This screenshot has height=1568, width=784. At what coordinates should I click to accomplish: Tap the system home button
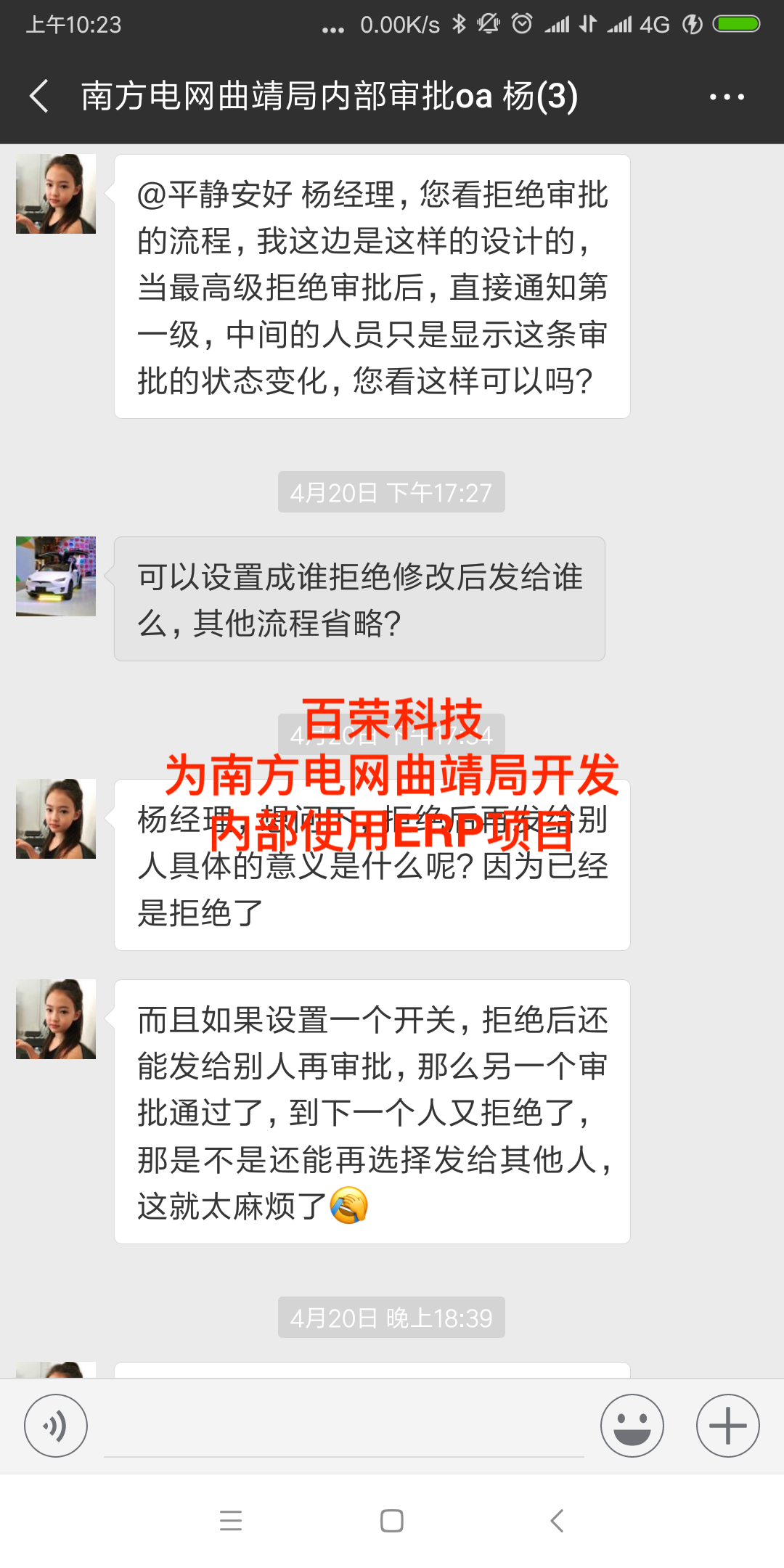point(392,1521)
